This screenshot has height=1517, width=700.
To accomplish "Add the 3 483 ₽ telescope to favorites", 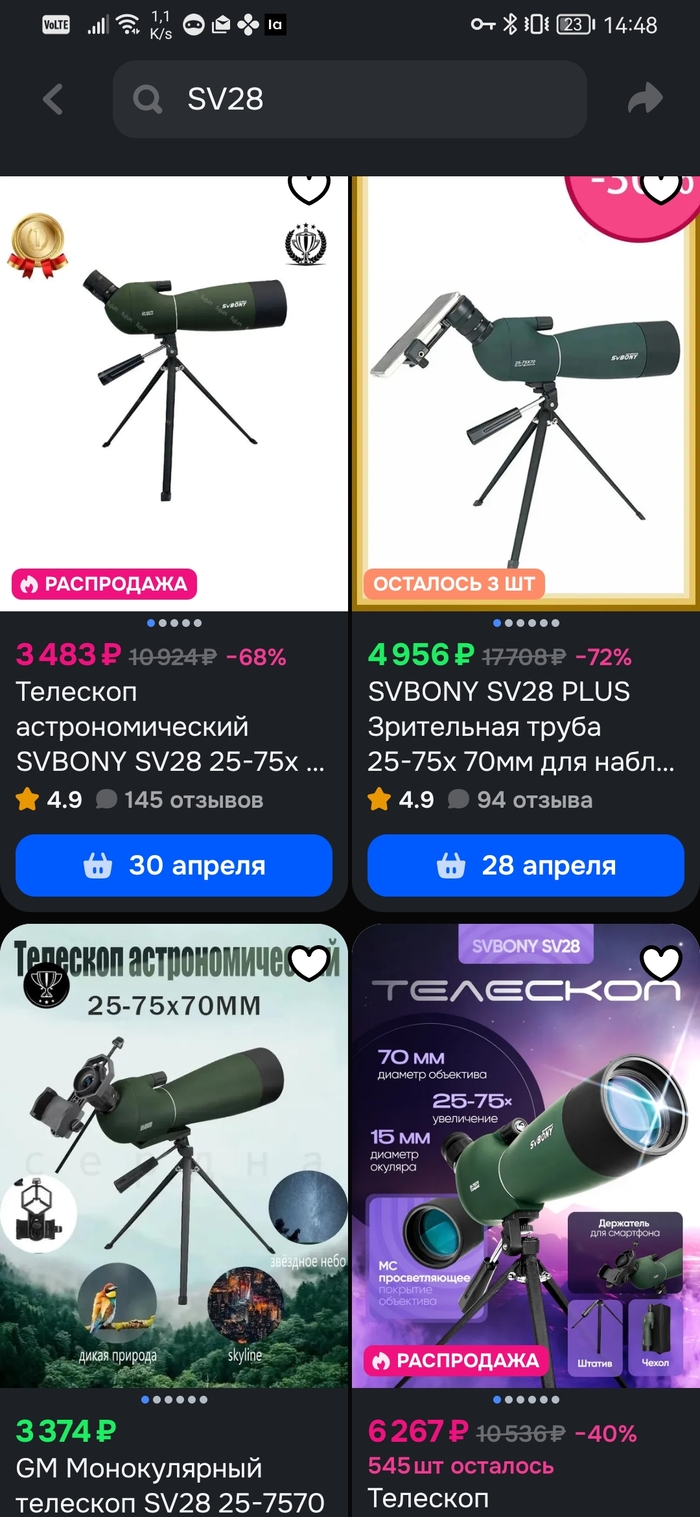I will click(x=309, y=188).
